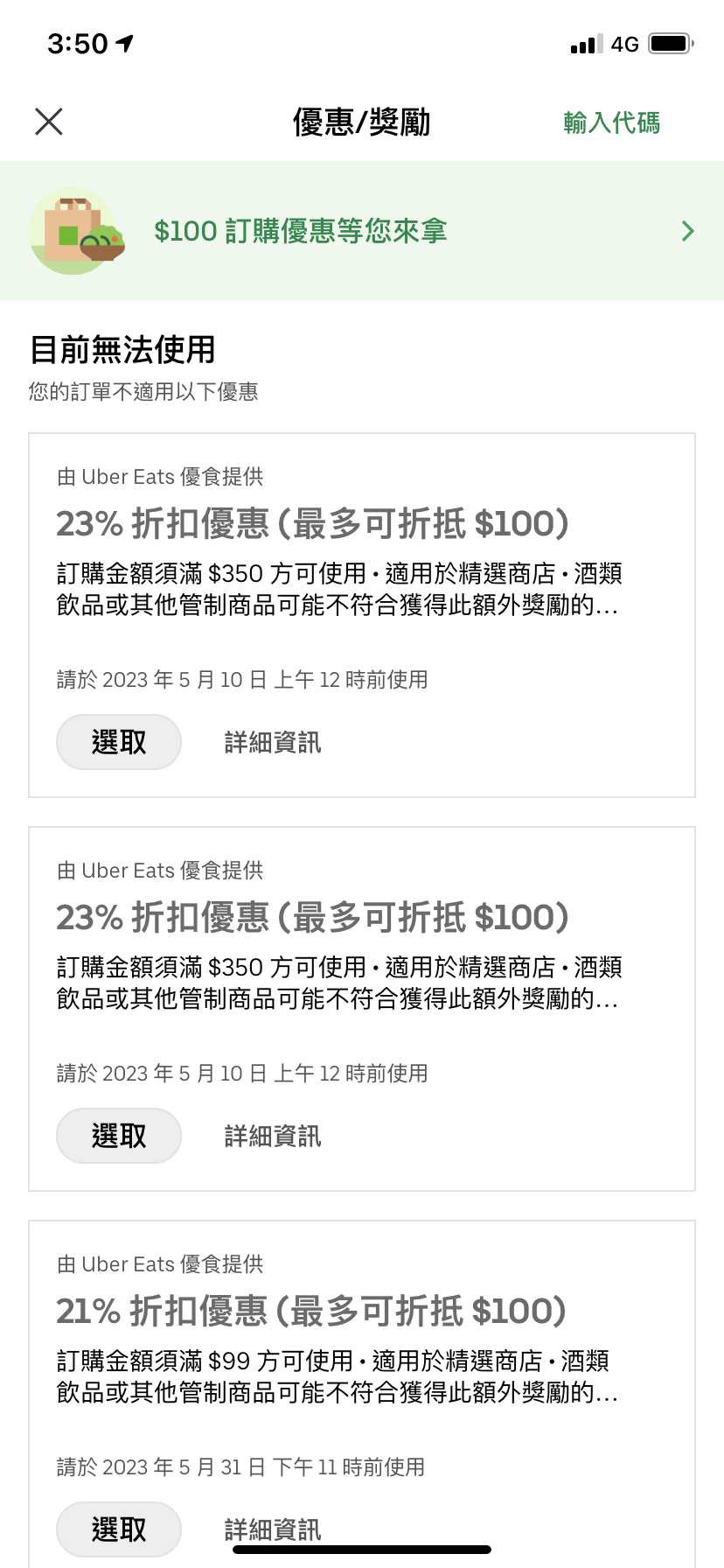Select the first 23% discount offer
The width and height of the screenshot is (724, 1568).
(x=119, y=742)
